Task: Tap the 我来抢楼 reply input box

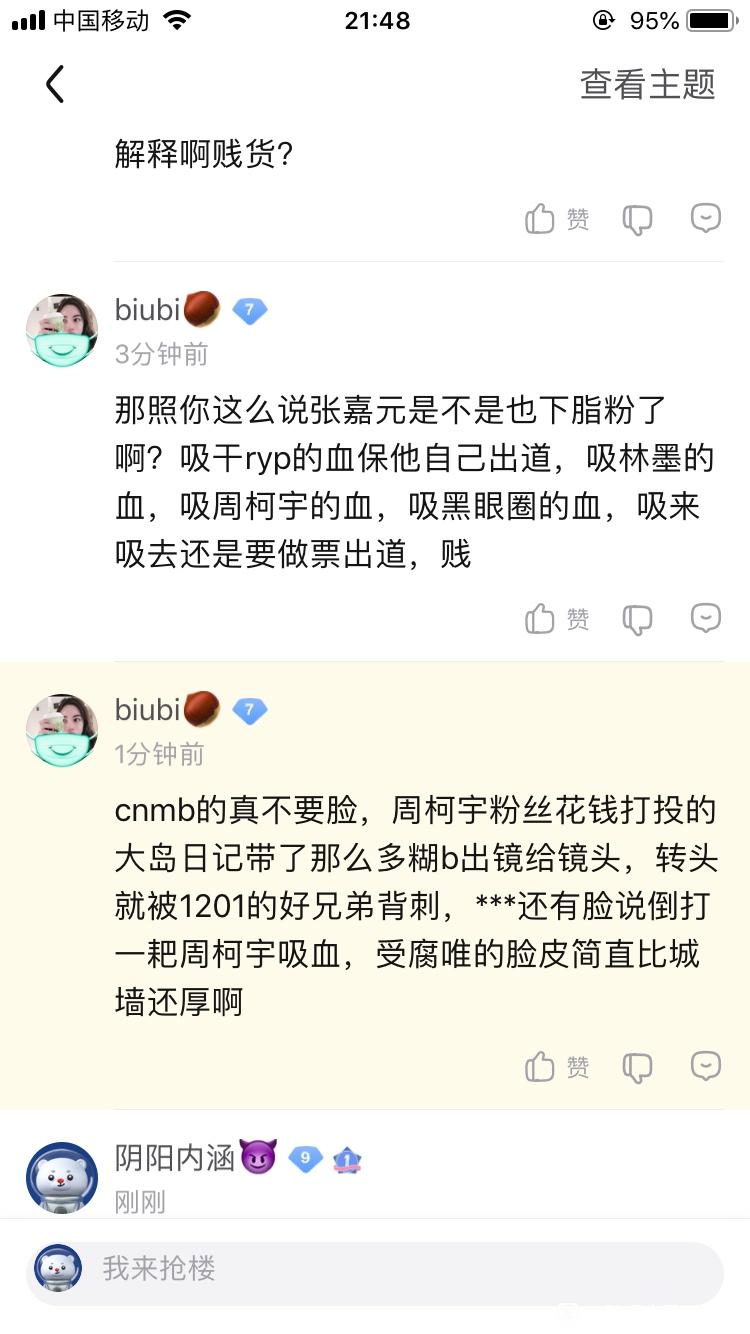Action: pyautogui.click(x=375, y=1270)
